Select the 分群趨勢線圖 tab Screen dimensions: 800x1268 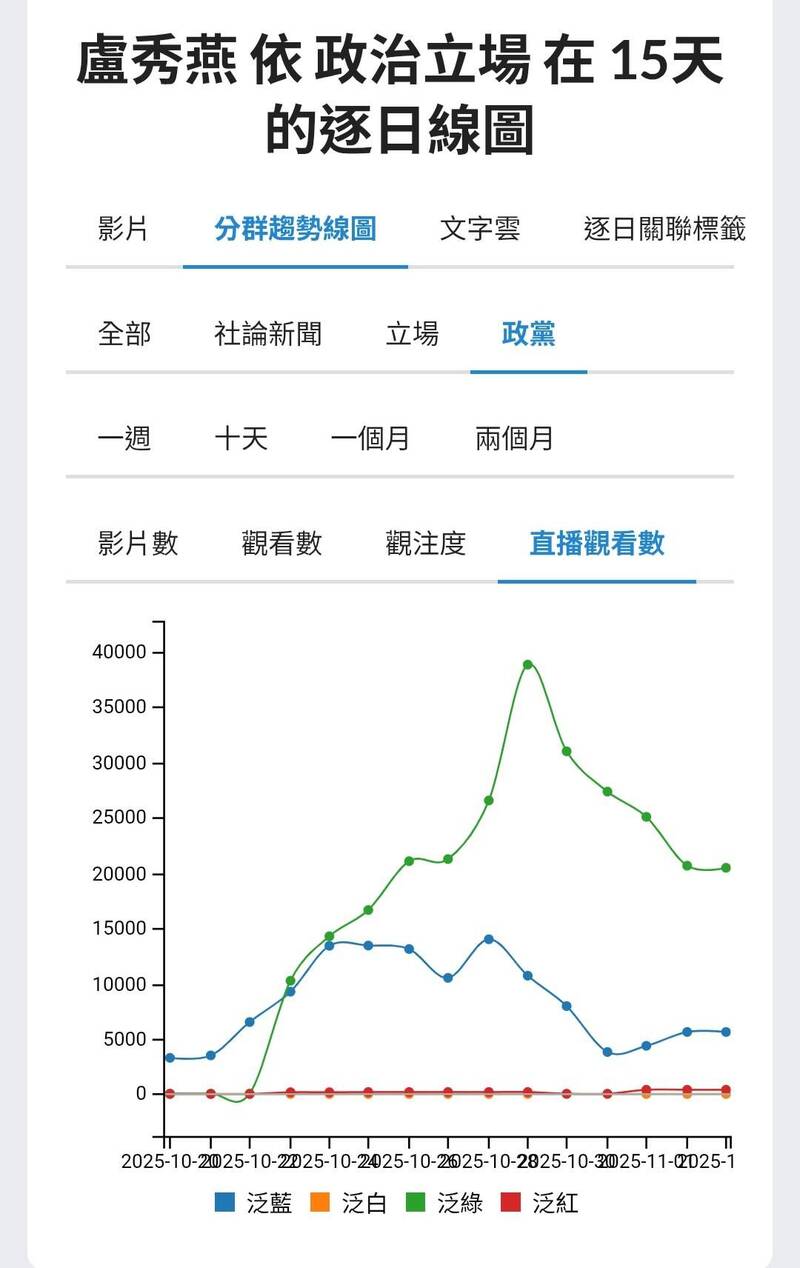click(x=294, y=227)
